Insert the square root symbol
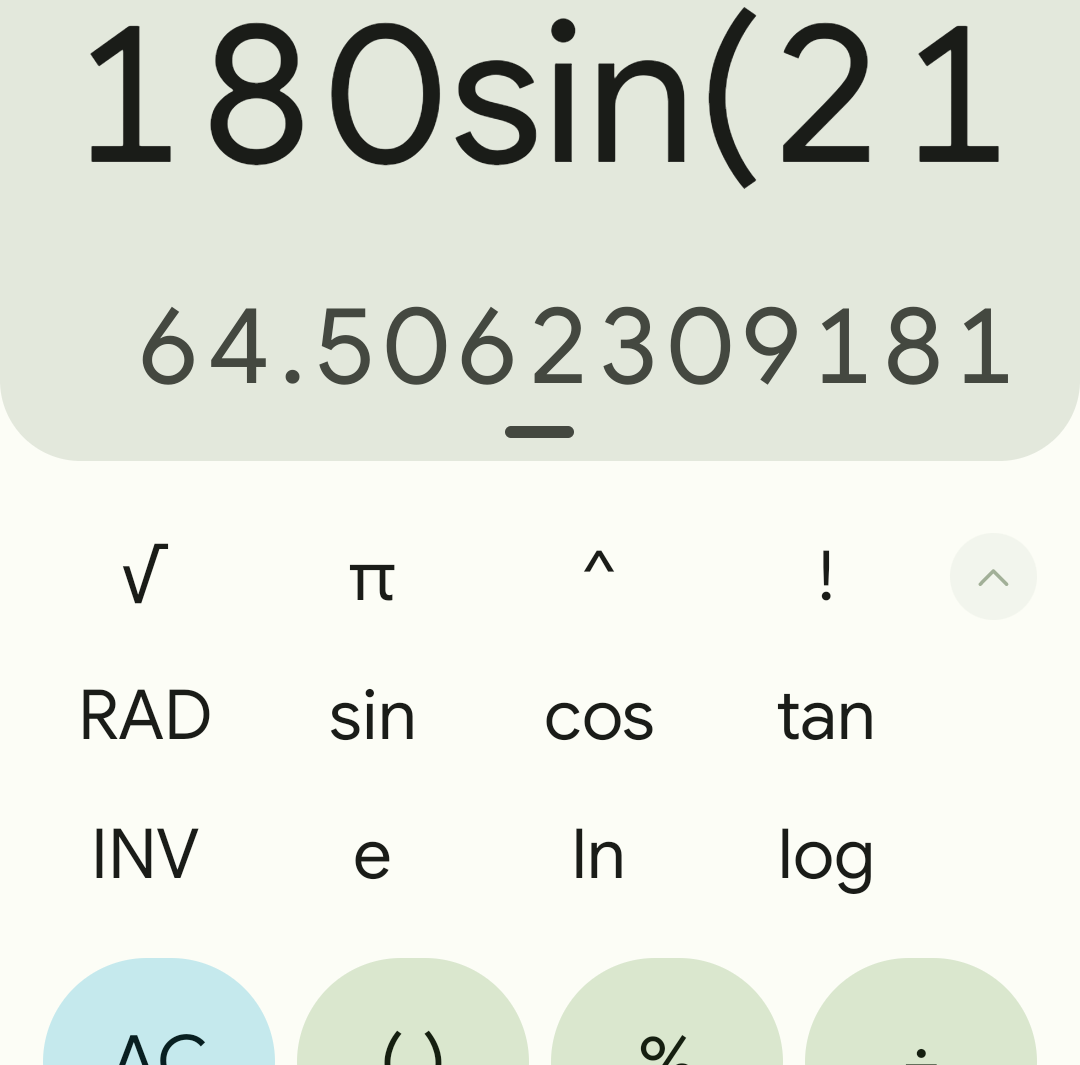 (x=144, y=576)
